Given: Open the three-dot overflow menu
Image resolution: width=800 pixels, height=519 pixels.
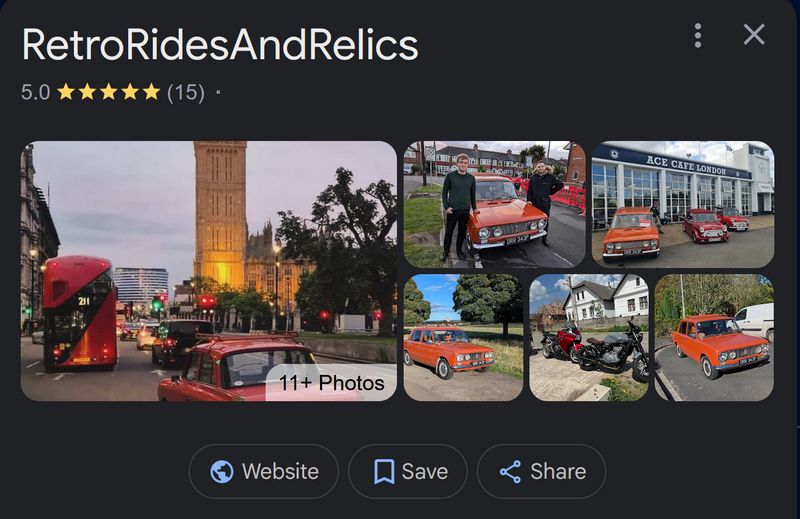Looking at the screenshot, I should point(698,35).
